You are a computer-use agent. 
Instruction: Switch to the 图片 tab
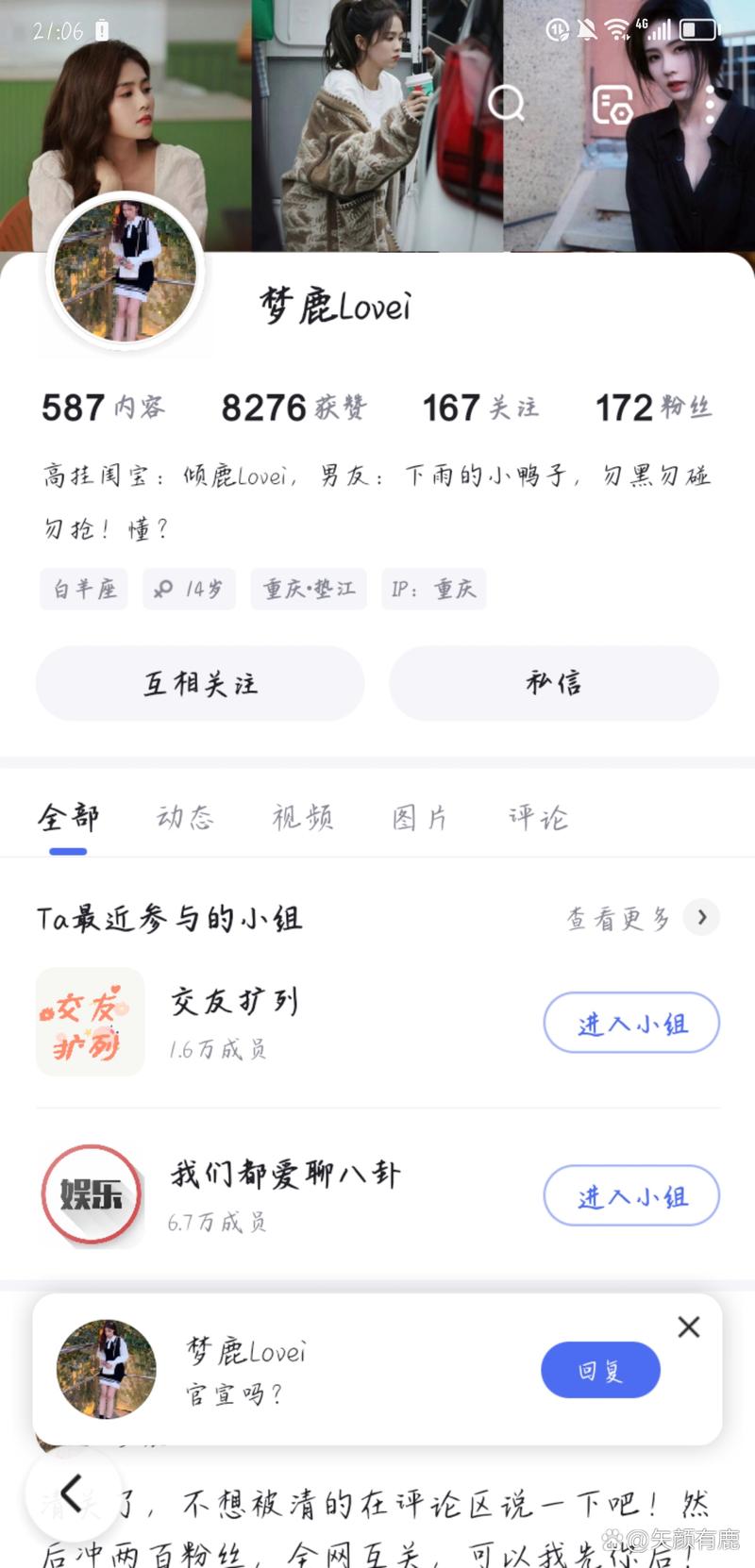[x=419, y=817]
